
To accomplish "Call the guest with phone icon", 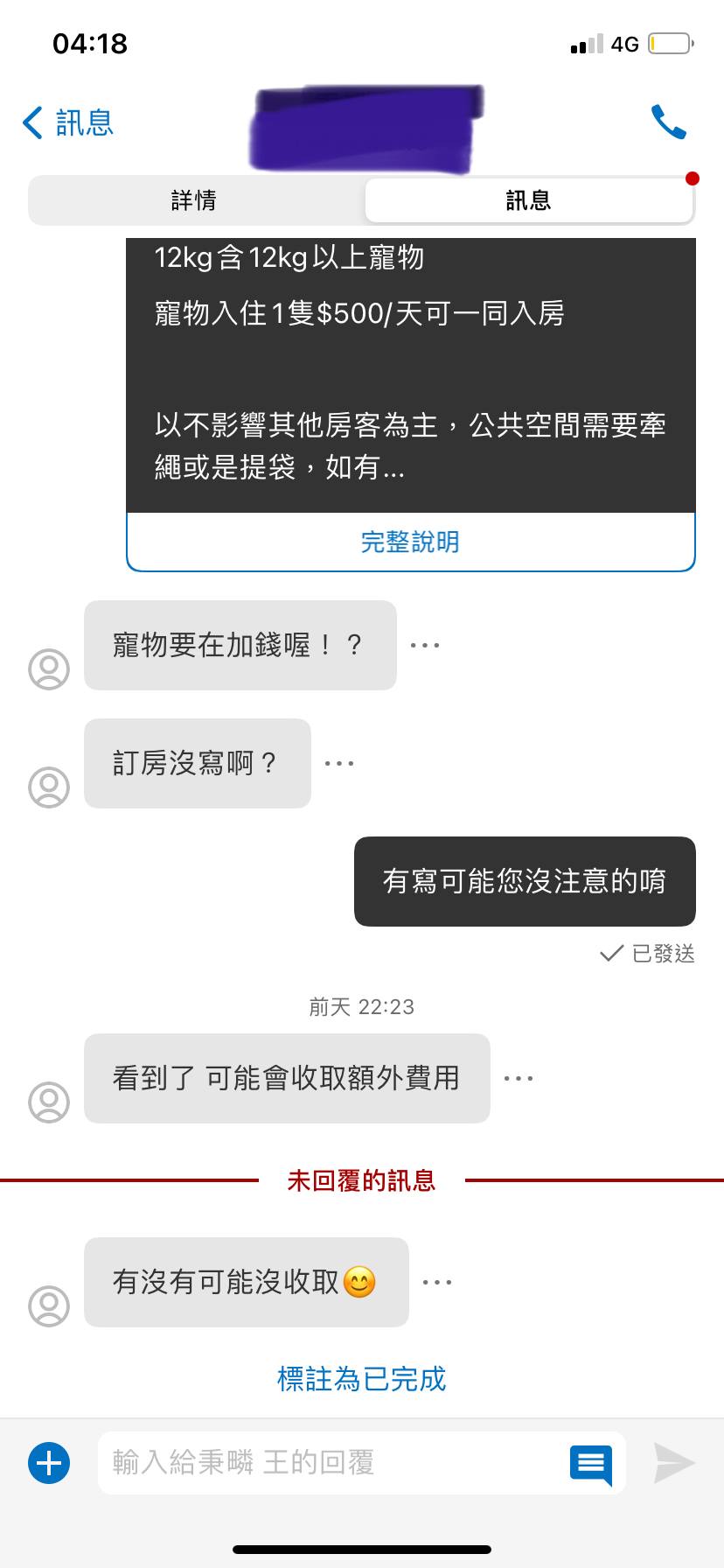I will pos(669,122).
